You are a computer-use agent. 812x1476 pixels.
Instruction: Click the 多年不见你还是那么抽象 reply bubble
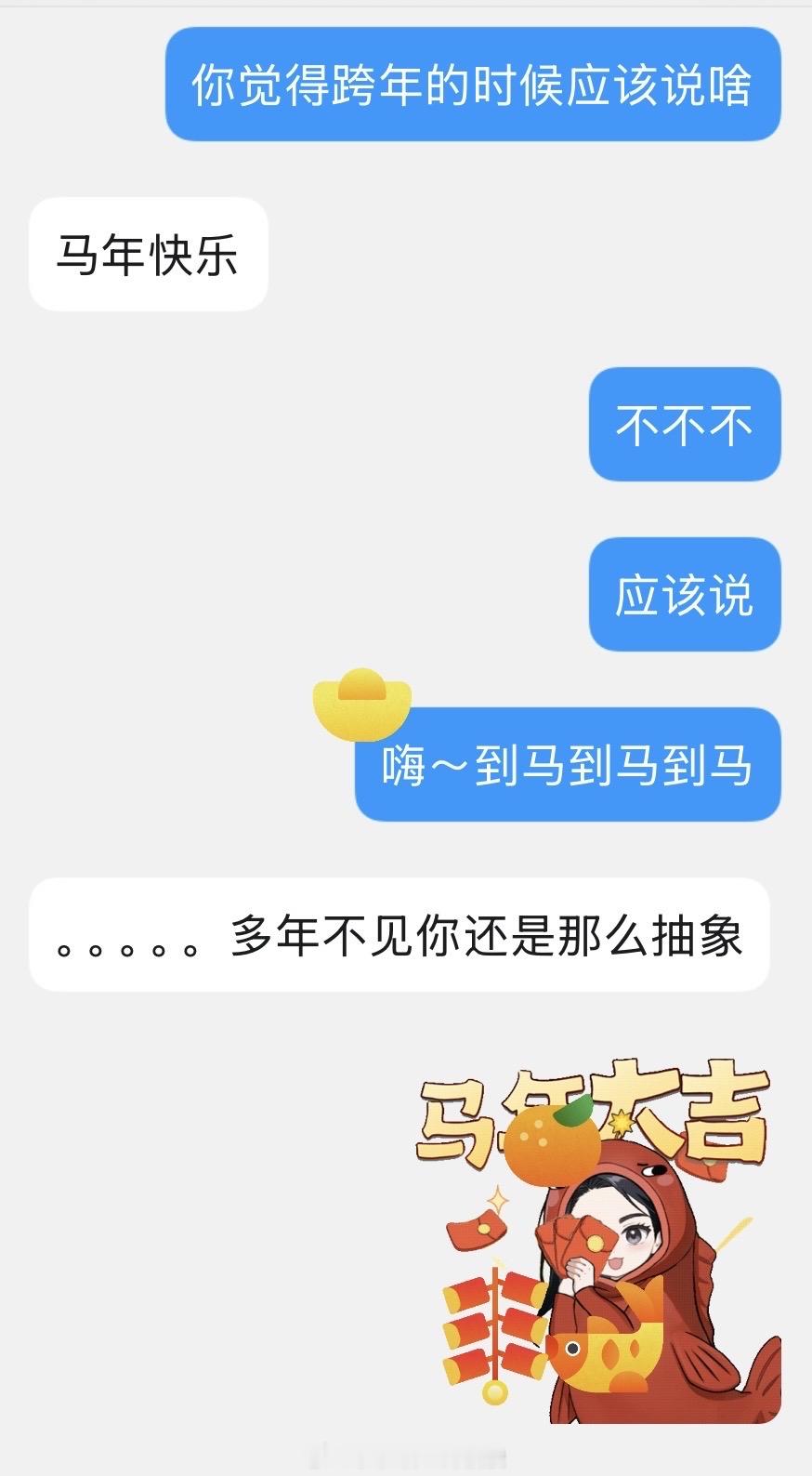(x=399, y=938)
